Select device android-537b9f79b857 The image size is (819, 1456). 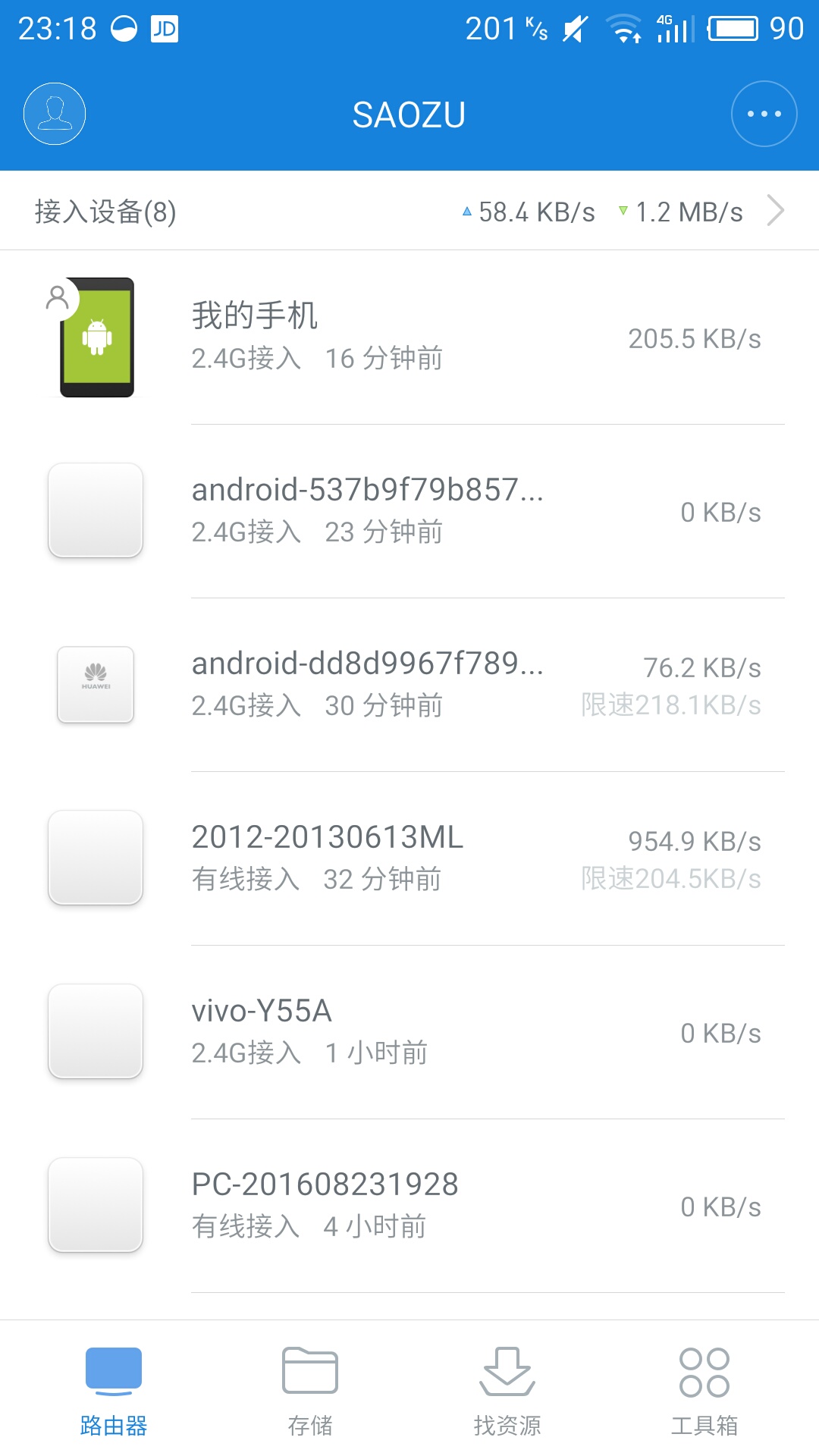(409, 511)
